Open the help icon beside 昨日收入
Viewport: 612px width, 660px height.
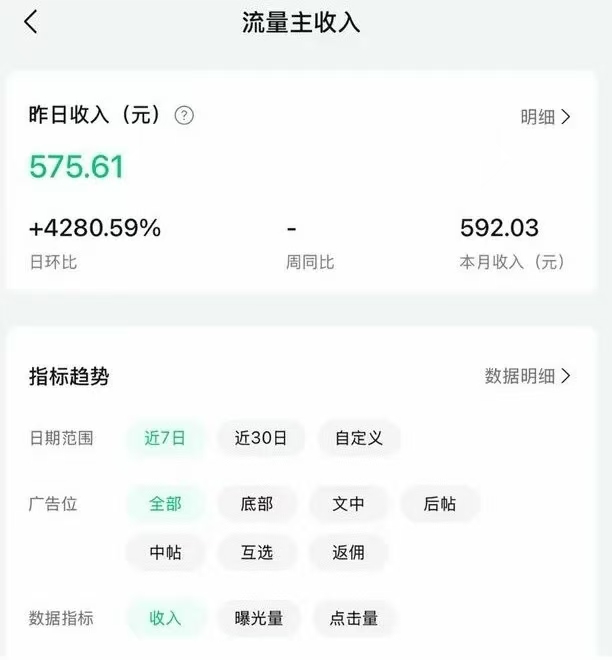tap(184, 115)
